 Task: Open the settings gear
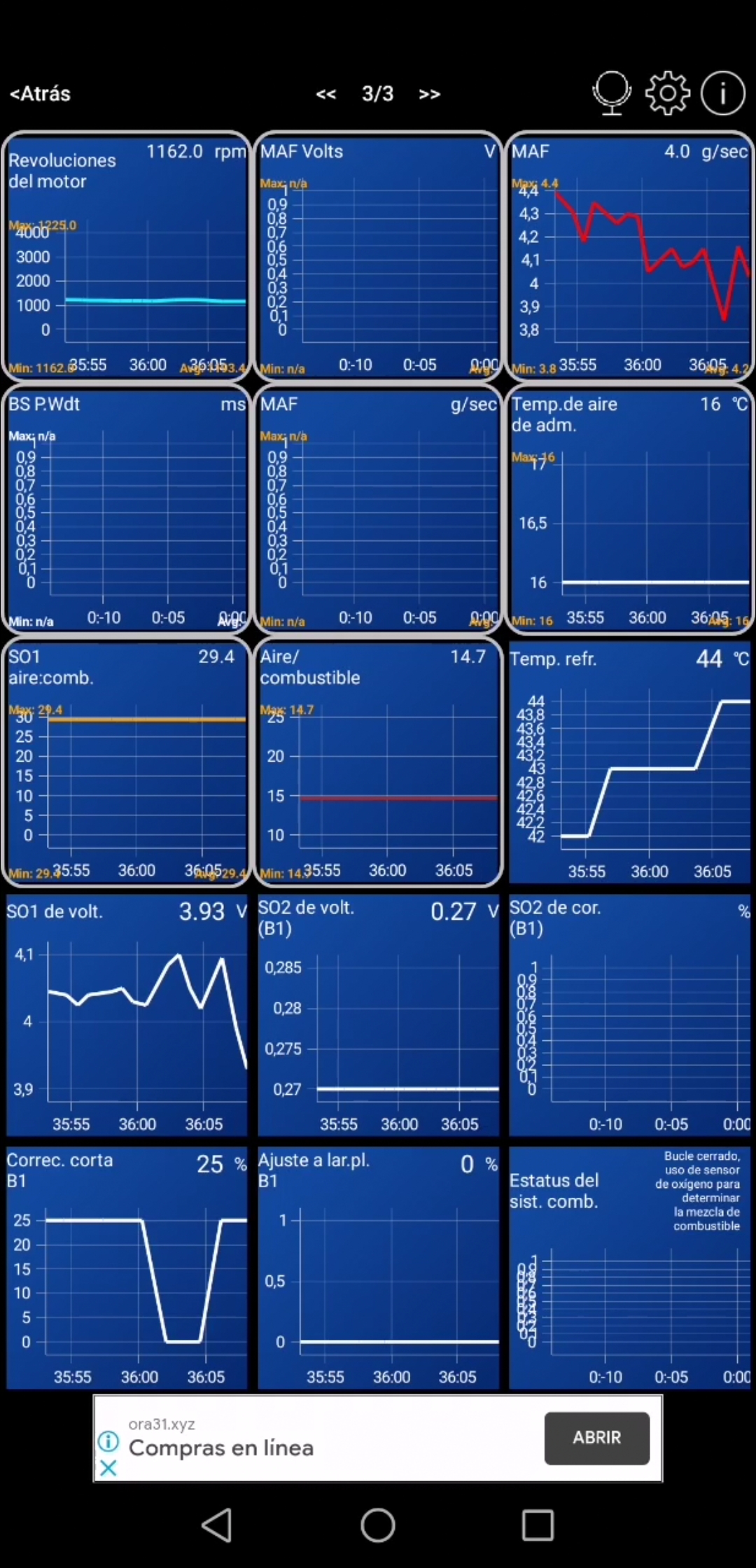666,92
